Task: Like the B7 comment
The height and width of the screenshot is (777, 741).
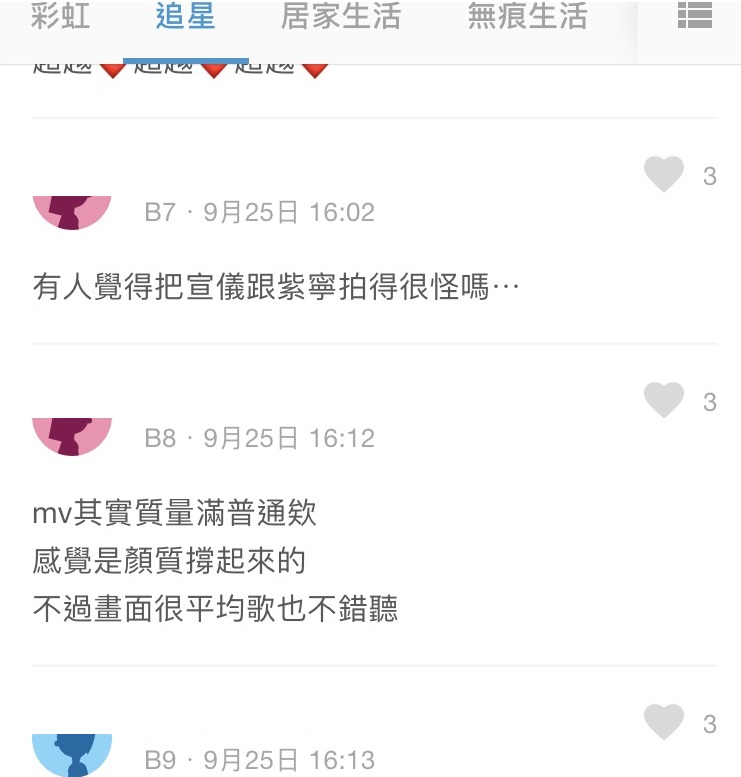Action: tap(664, 175)
